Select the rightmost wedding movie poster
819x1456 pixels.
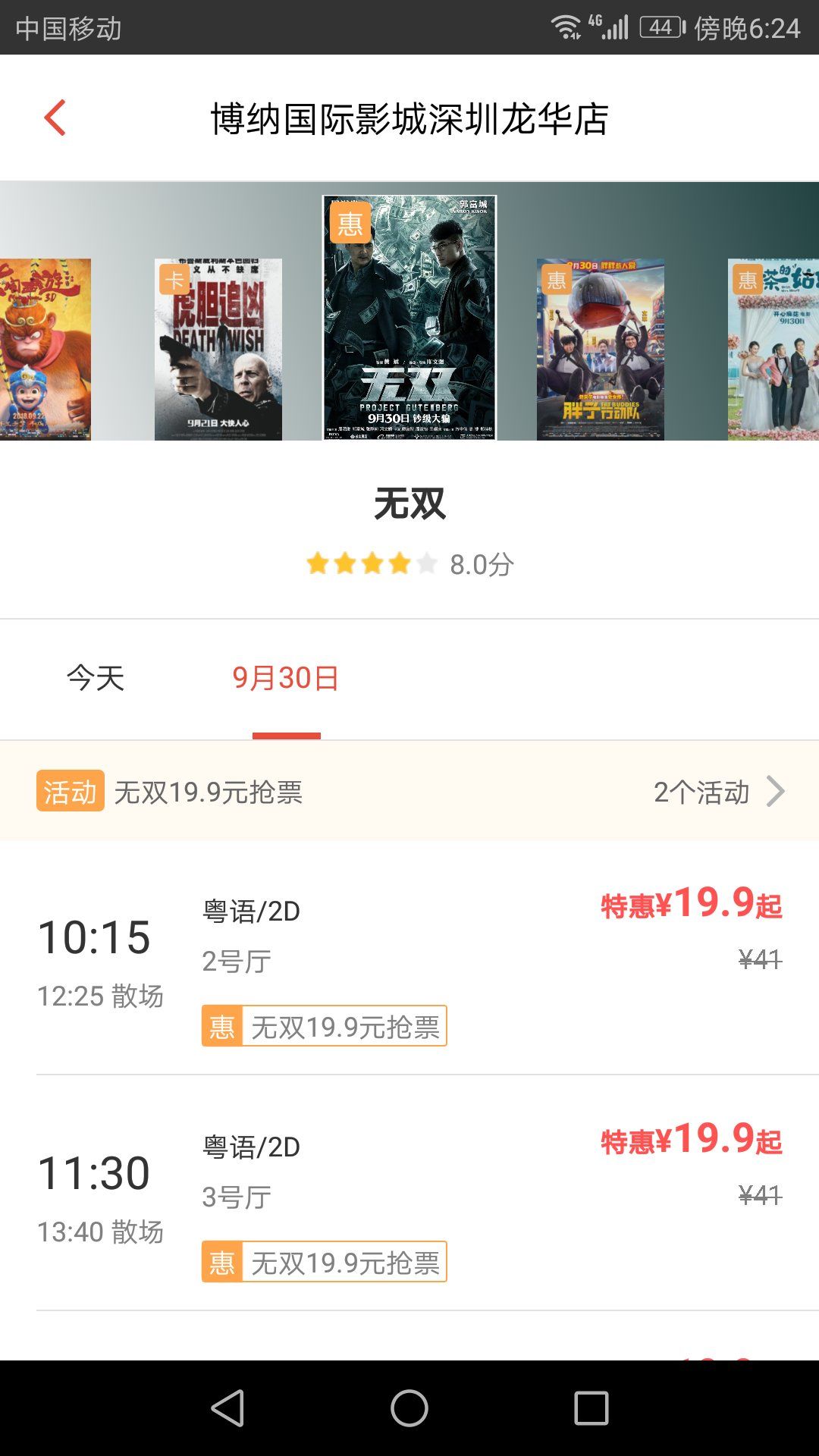(773, 349)
